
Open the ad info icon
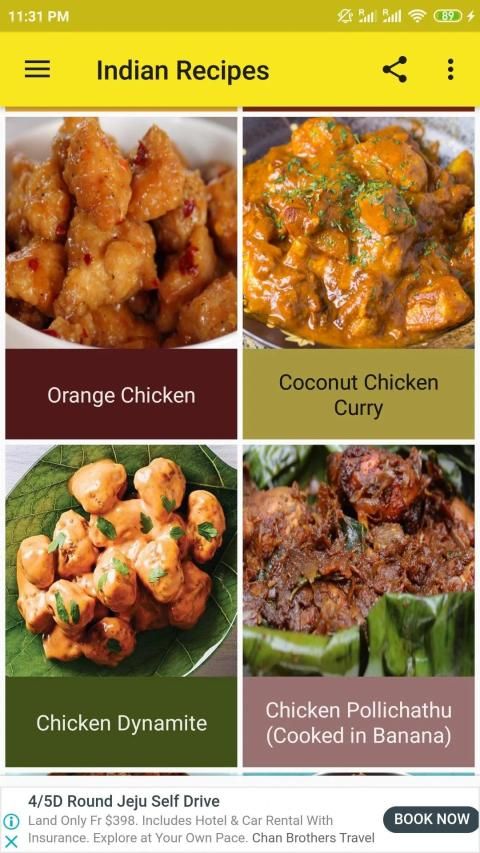tap(11, 821)
